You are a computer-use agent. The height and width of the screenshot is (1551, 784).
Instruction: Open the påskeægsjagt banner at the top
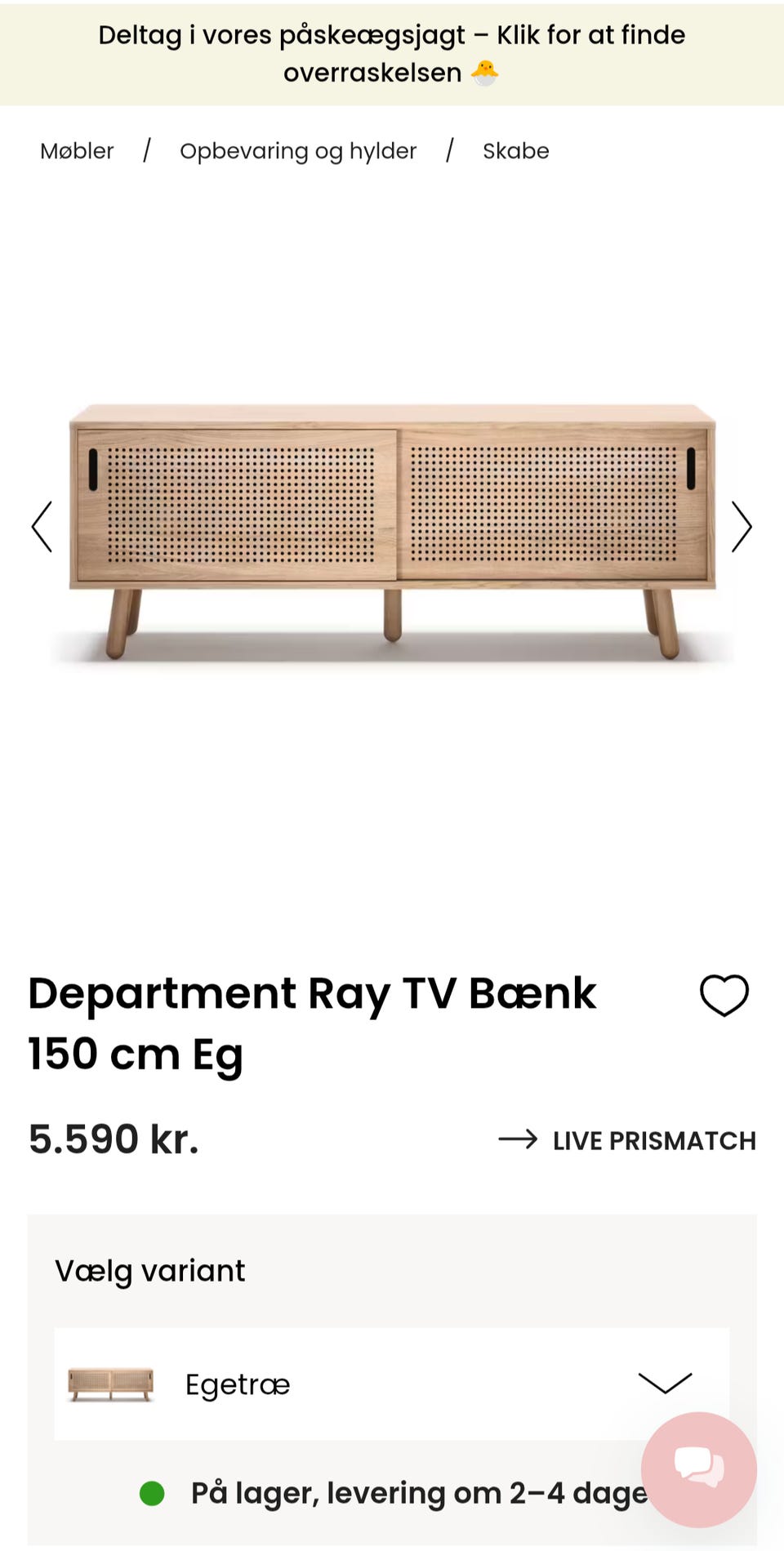pos(392,53)
